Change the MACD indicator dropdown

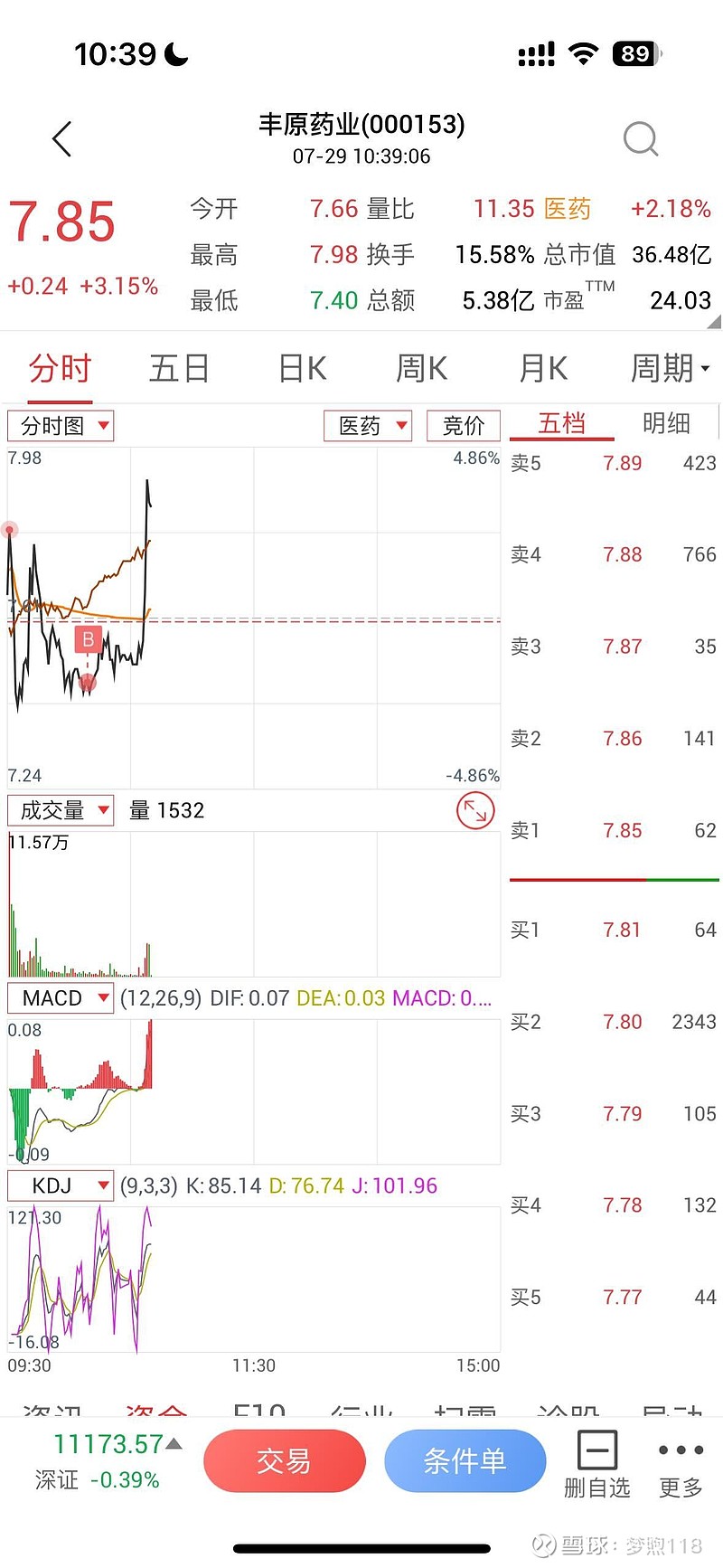coord(61,998)
